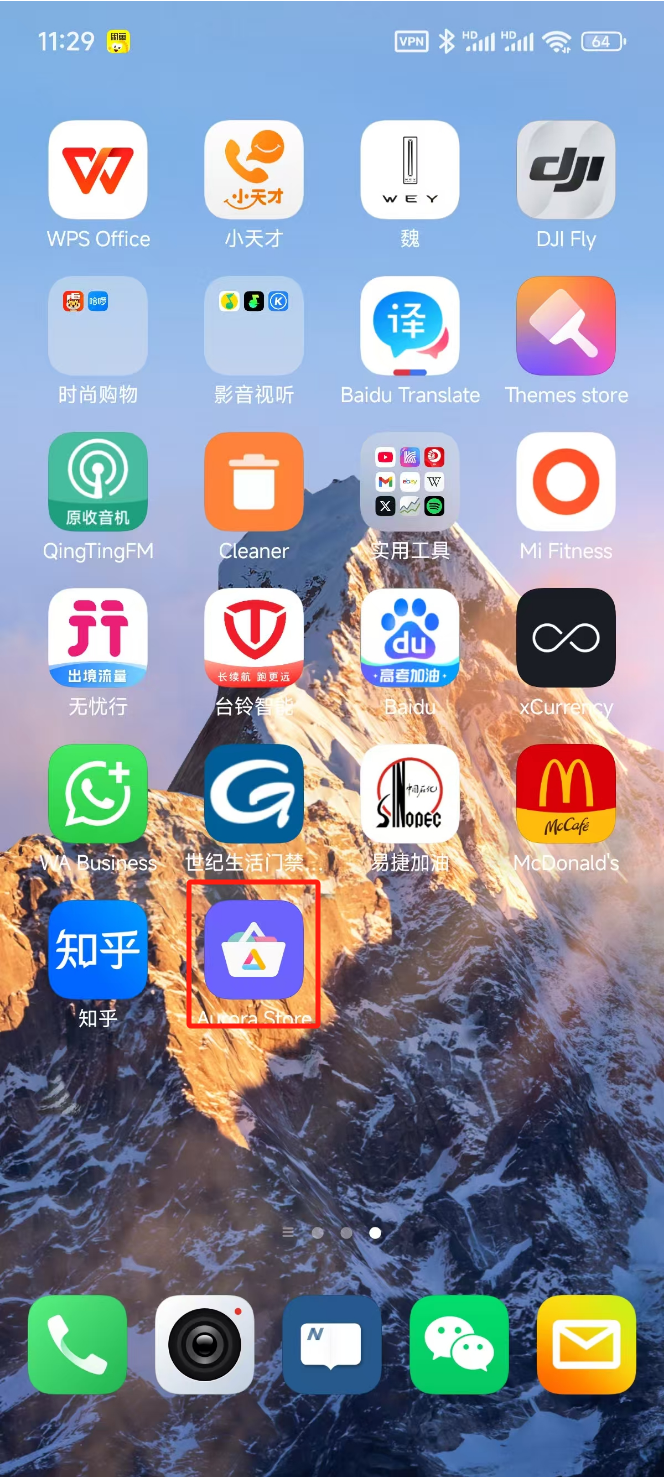
Task: Open the xCurrency app
Action: (566, 638)
